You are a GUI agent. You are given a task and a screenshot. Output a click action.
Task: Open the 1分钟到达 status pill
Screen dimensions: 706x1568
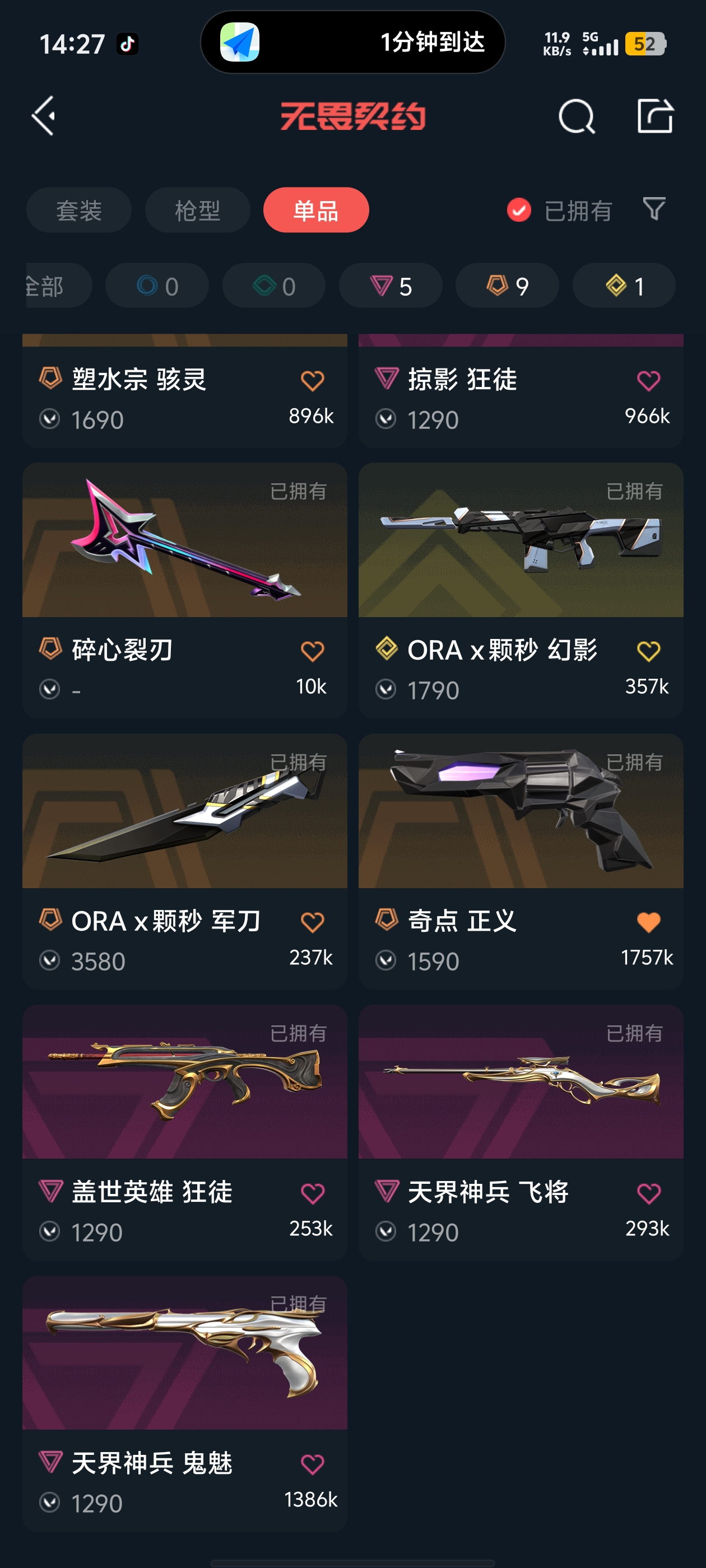tap(352, 43)
